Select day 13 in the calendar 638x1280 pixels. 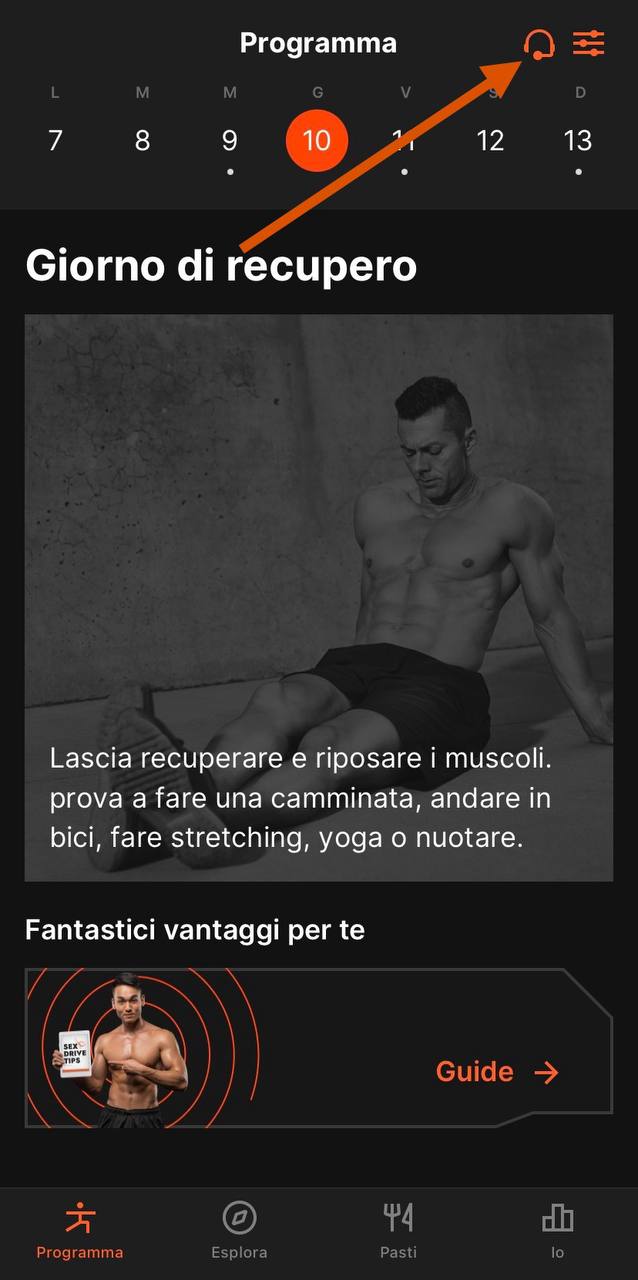[x=578, y=141]
